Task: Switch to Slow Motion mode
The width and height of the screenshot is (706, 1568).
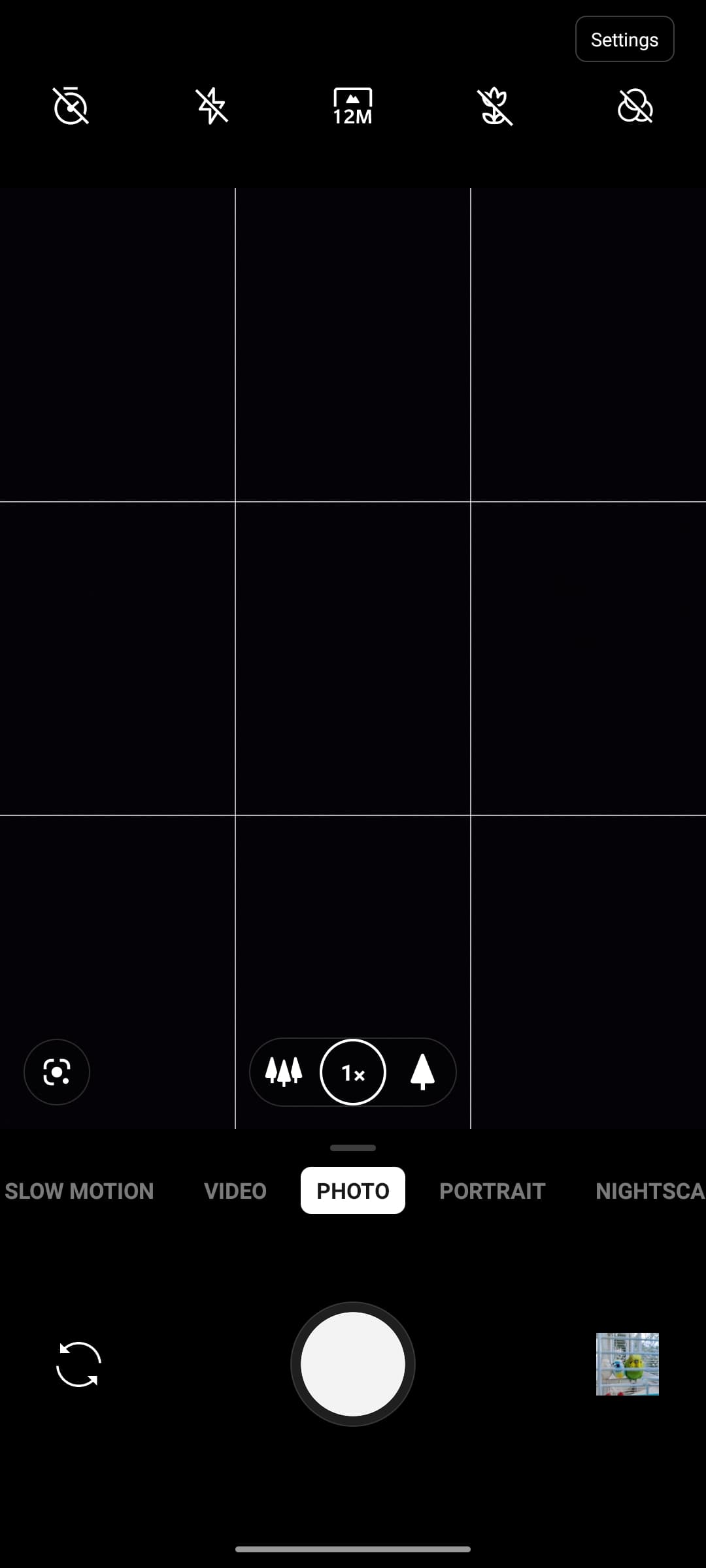Action: click(79, 1191)
